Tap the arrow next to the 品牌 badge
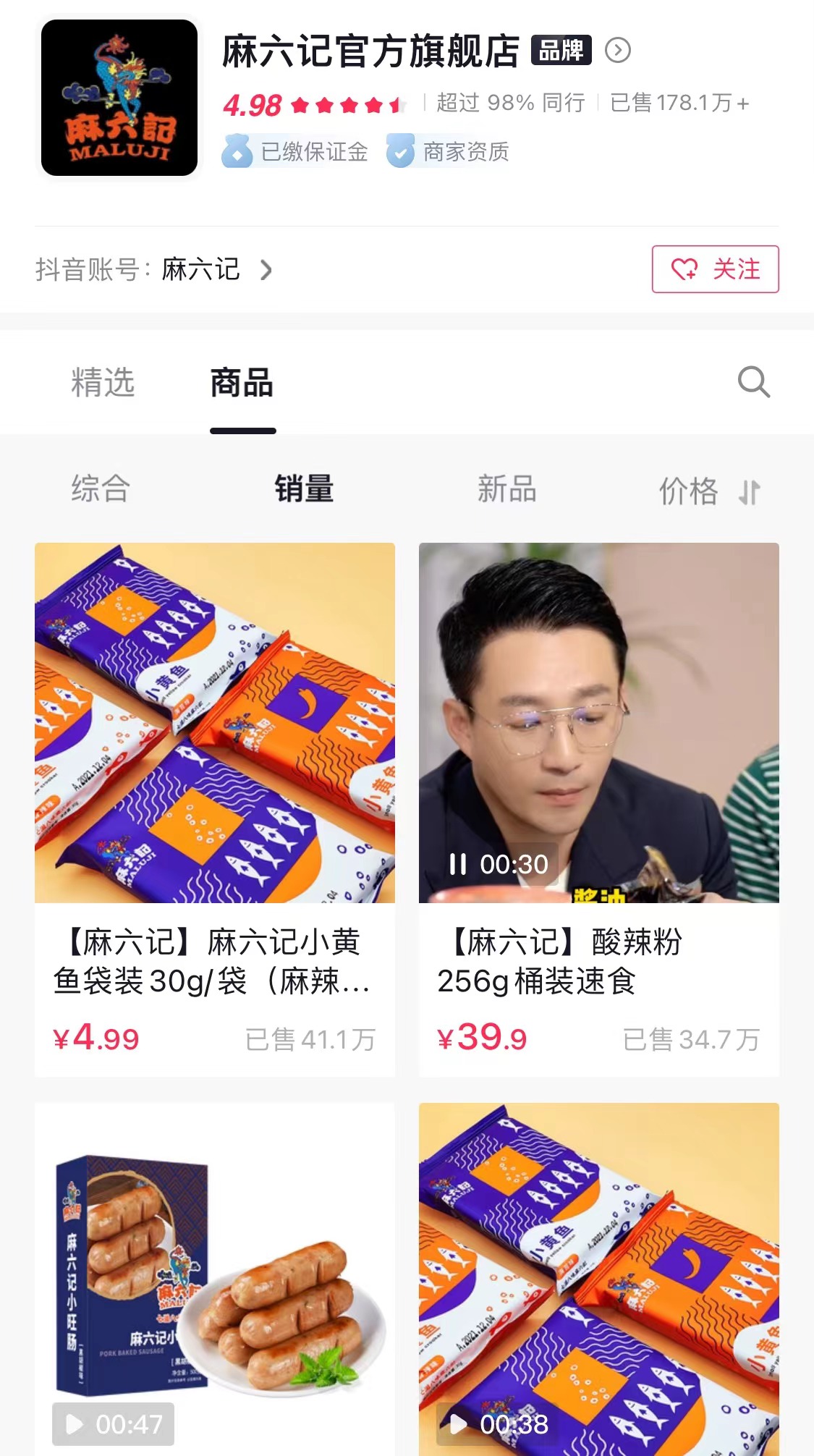The image size is (814, 1456). [617, 51]
